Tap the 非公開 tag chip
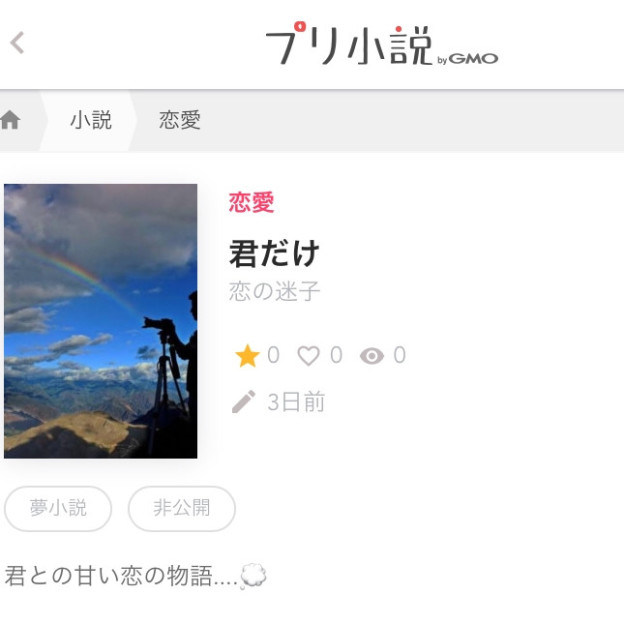 click(x=181, y=508)
